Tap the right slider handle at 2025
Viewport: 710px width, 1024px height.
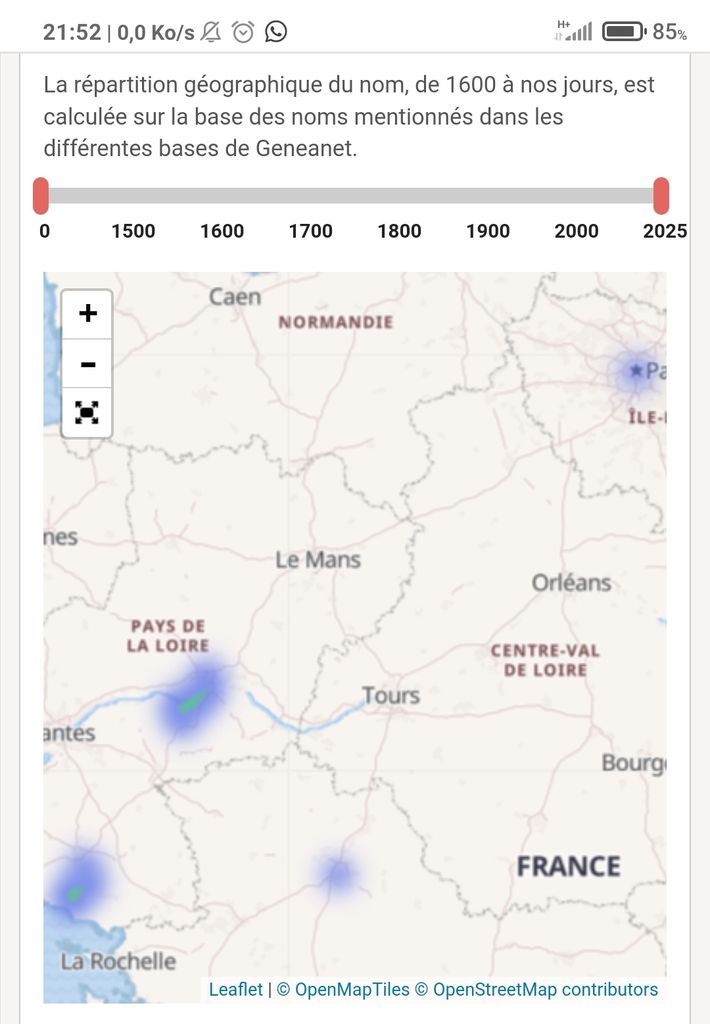pyautogui.click(x=661, y=196)
